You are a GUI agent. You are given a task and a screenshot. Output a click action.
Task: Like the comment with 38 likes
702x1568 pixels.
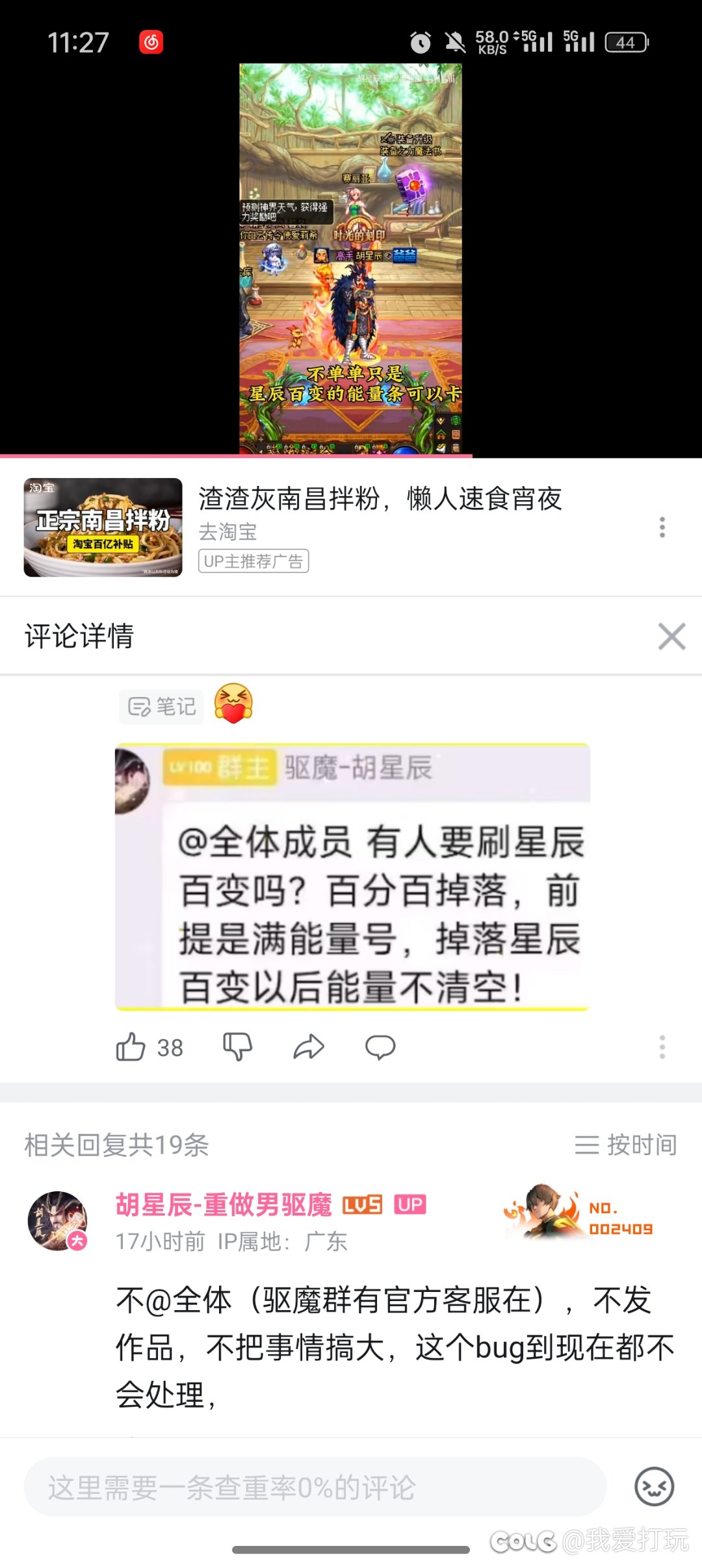coord(131,1046)
